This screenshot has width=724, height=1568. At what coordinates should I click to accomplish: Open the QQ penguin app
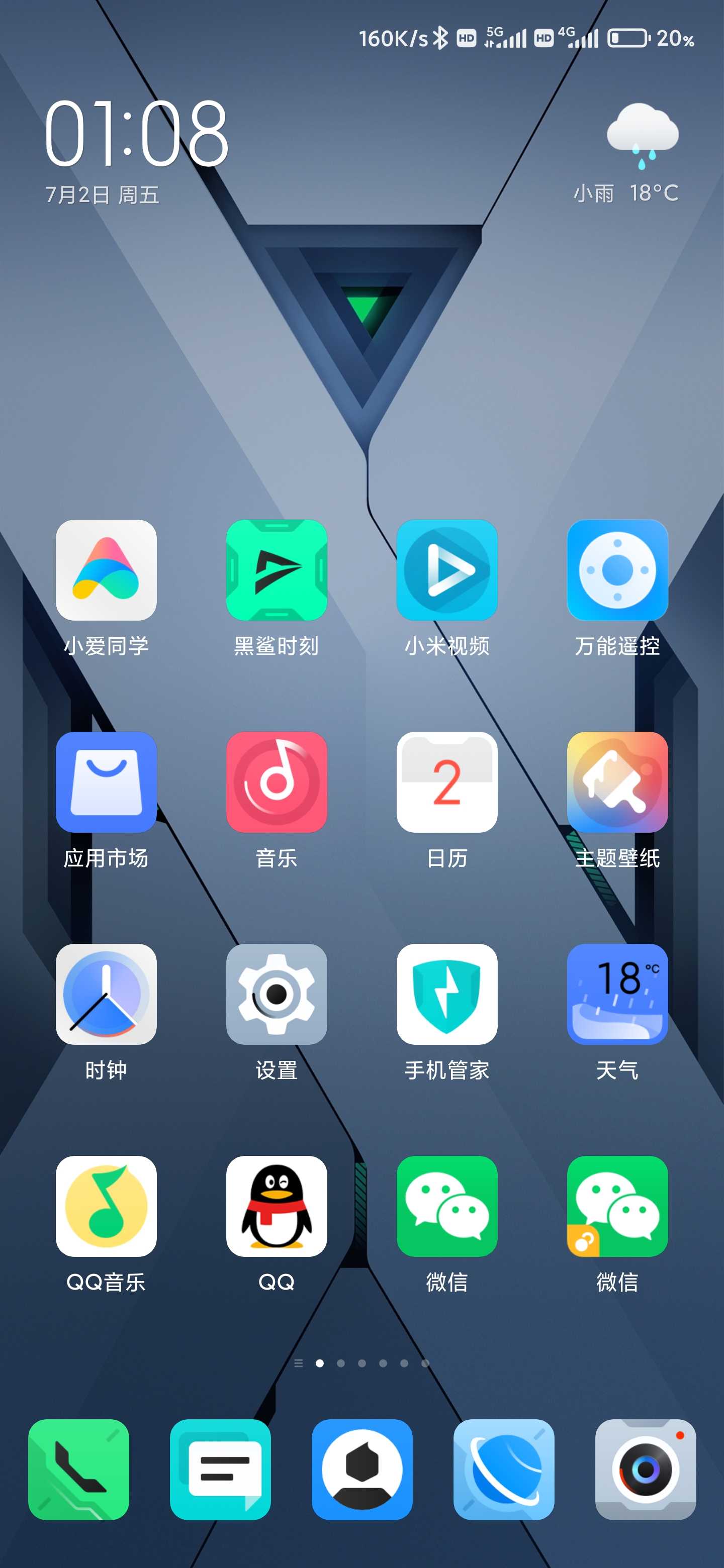pyautogui.click(x=277, y=1206)
